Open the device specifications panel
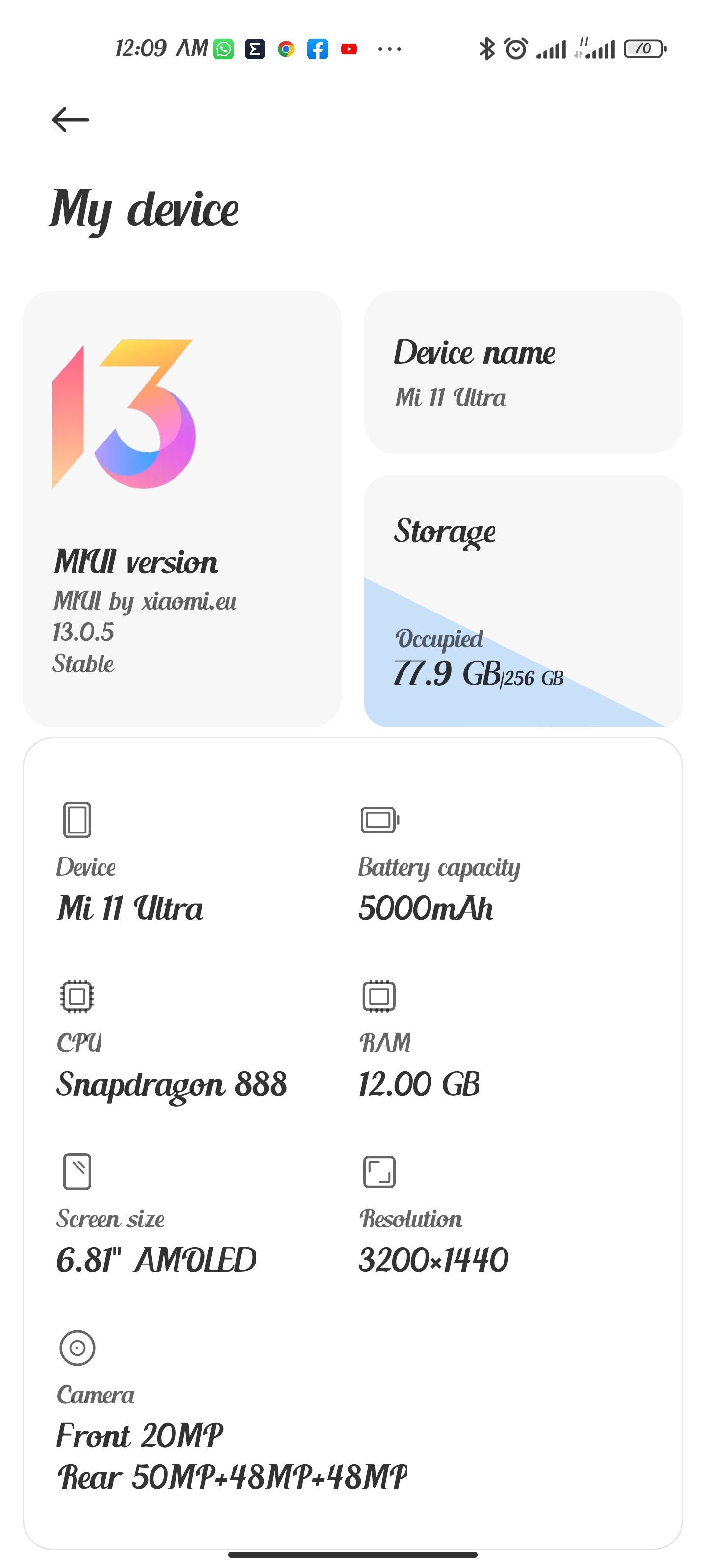Viewport: 706px width, 1568px height. click(x=353, y=1143)
